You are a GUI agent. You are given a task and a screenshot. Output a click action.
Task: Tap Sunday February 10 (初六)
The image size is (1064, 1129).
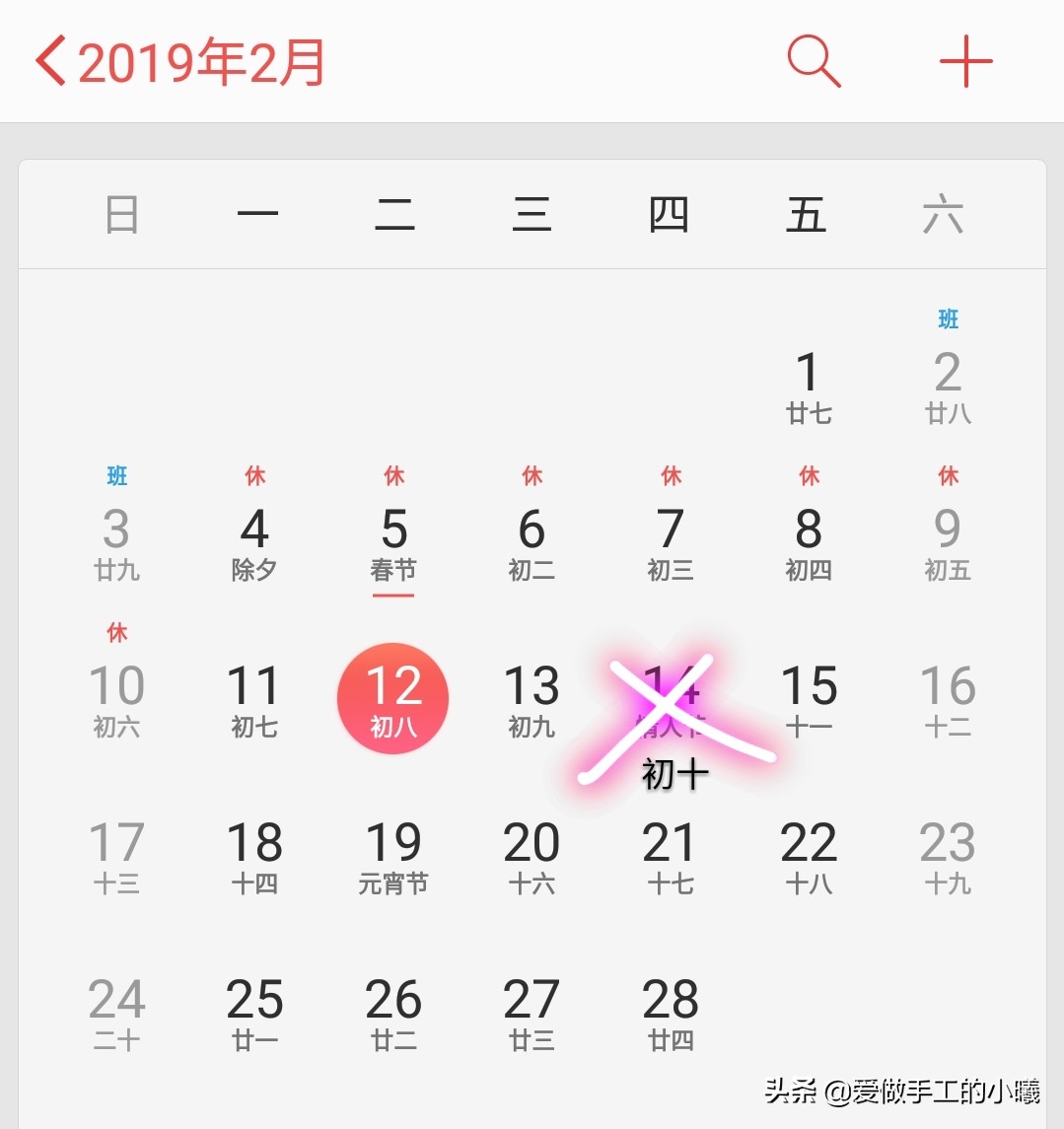[116, 698]
